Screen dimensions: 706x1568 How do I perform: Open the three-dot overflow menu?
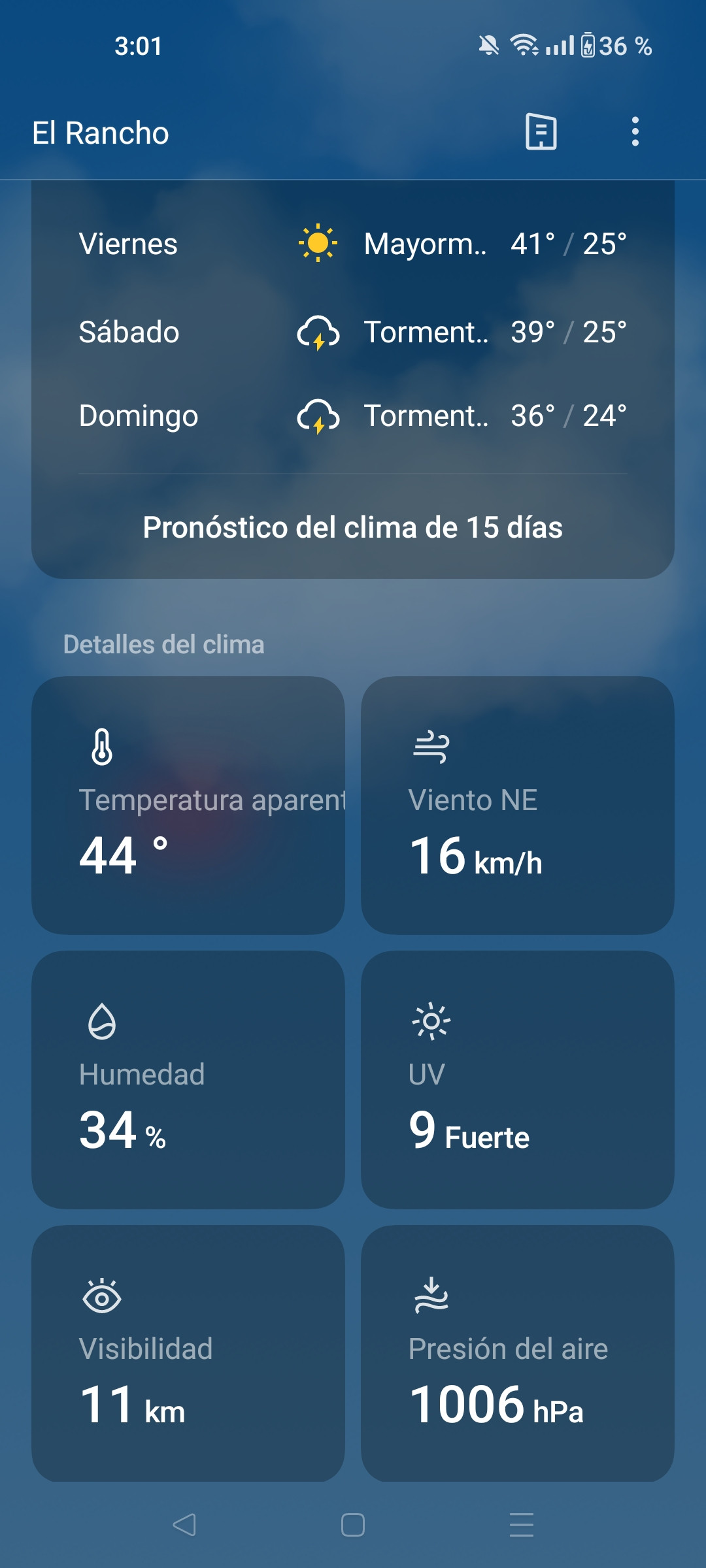(x=635, y=132)
